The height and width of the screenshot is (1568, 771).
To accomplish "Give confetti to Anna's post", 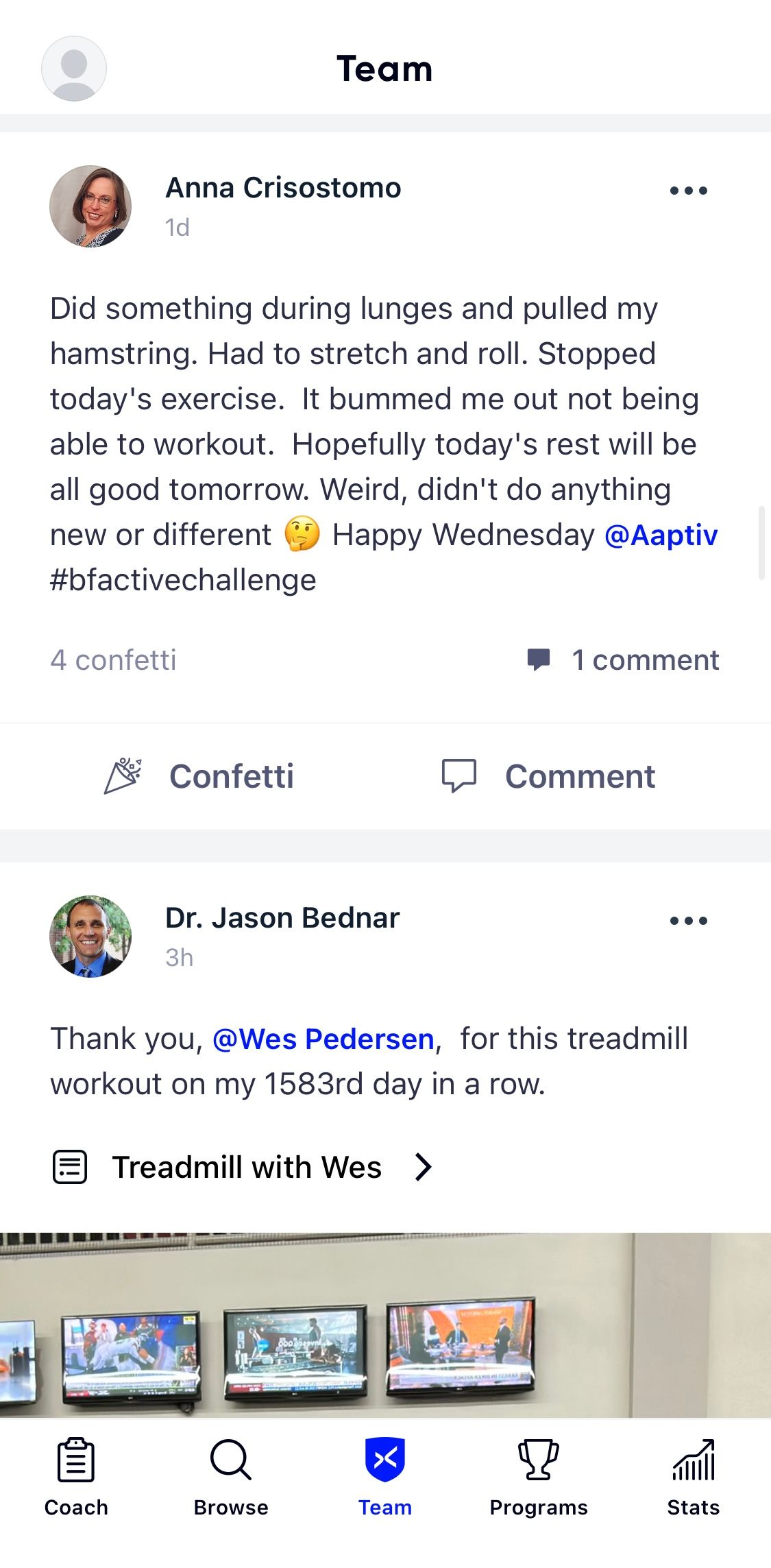I will [x=199, y=776].
